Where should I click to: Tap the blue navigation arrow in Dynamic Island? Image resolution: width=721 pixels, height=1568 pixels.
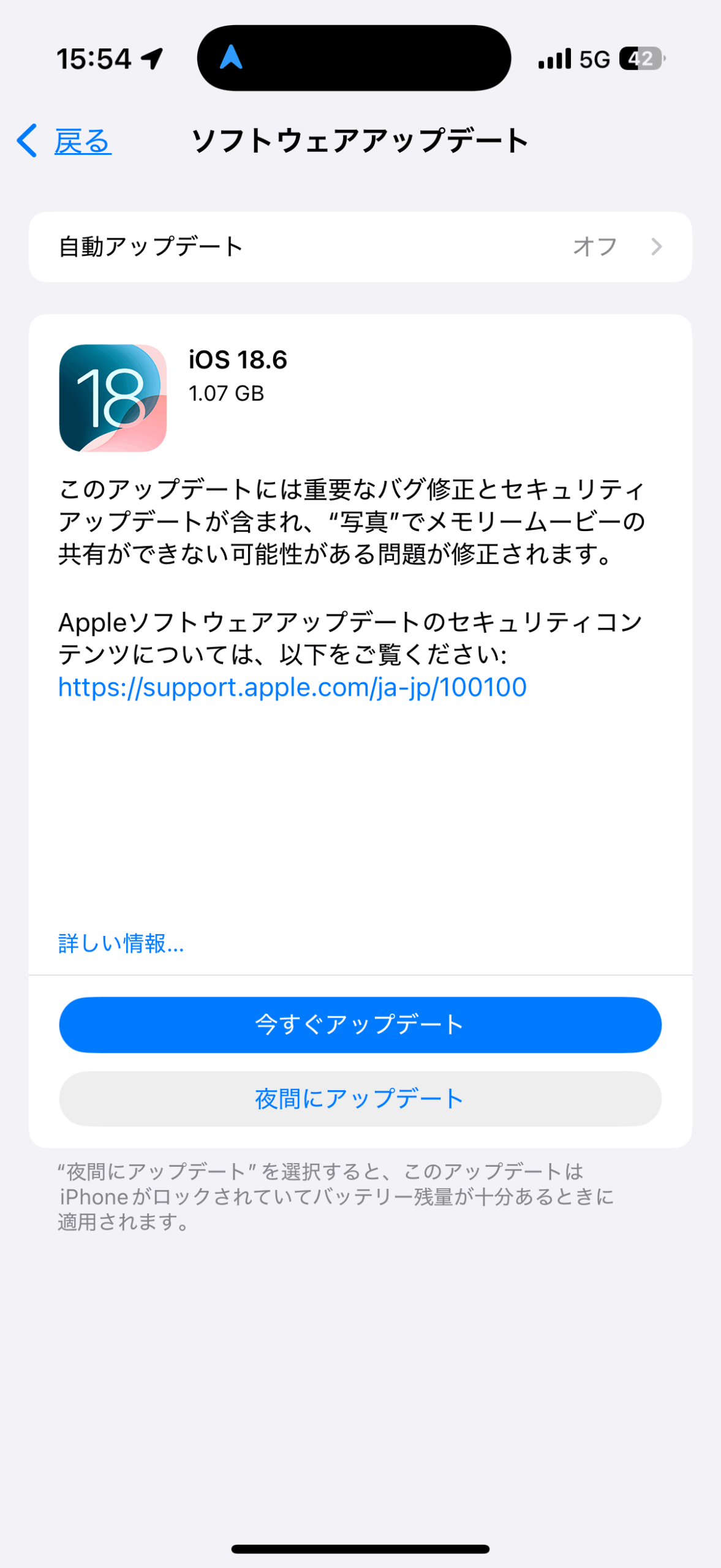coord(231,58)
